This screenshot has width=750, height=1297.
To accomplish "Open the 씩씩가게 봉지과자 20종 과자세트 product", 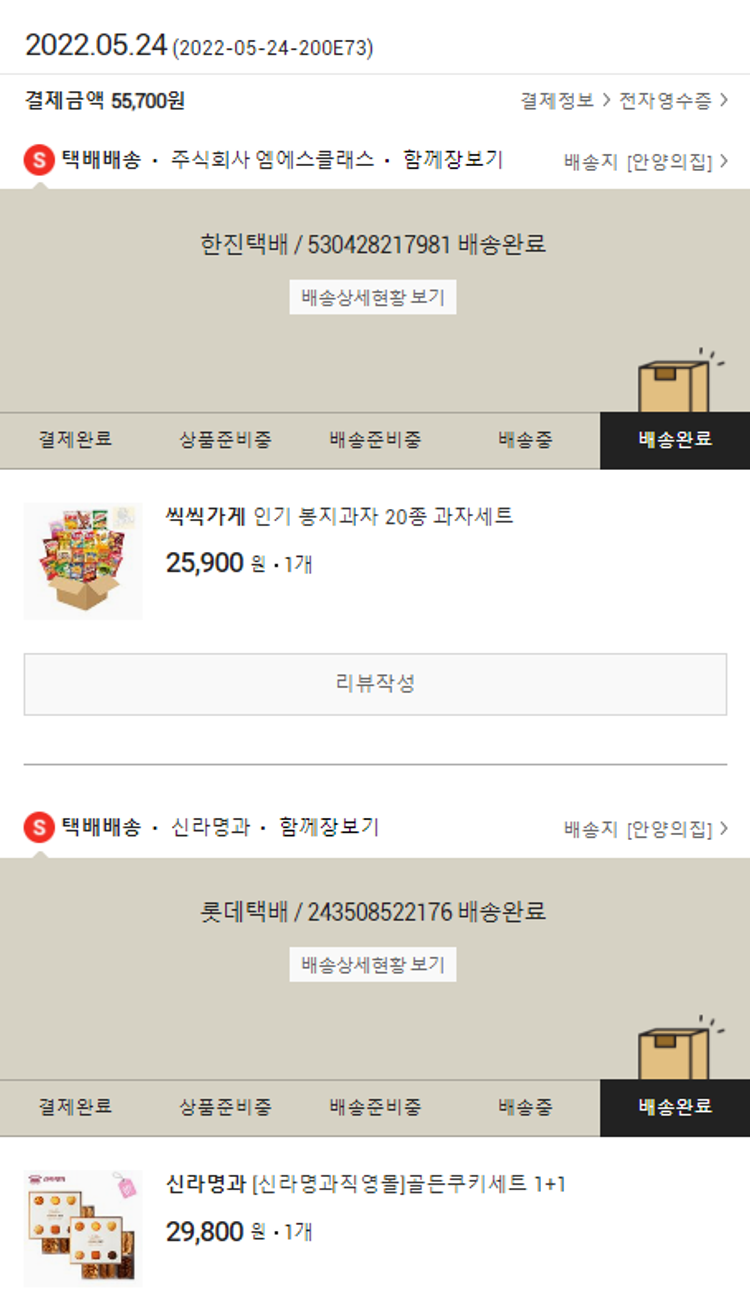I will tap(339, 517).
